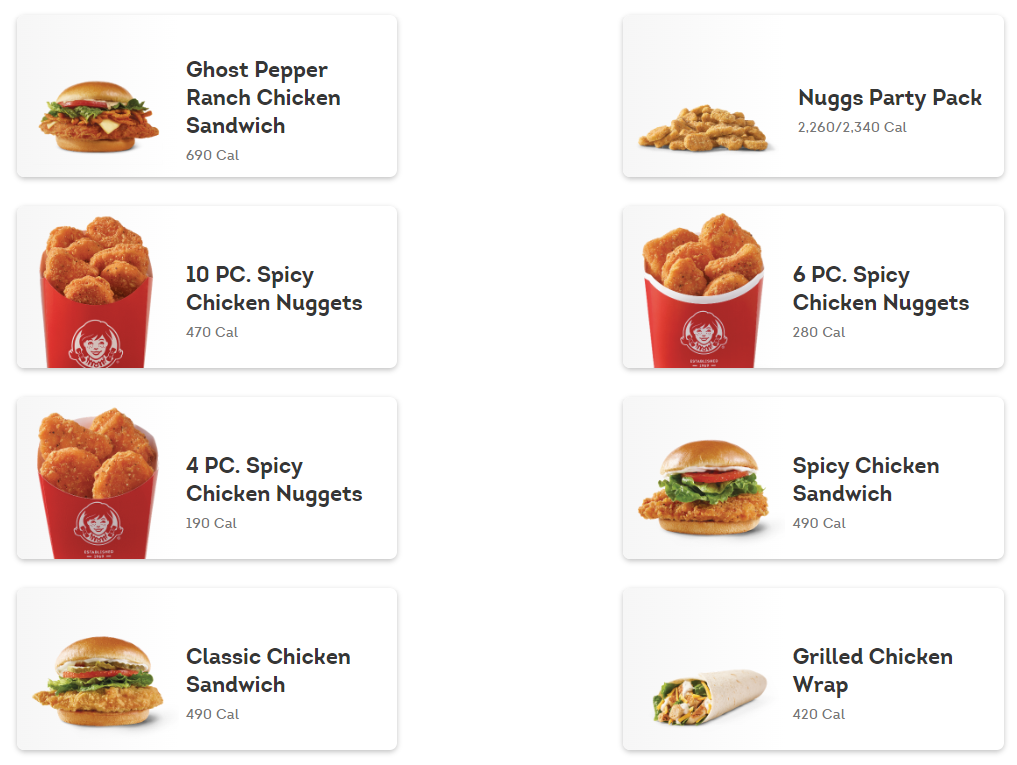Select the Grilled Chicken Wrap
Image resolution: width=1017 pixels, height=765 pixels.
813,670
